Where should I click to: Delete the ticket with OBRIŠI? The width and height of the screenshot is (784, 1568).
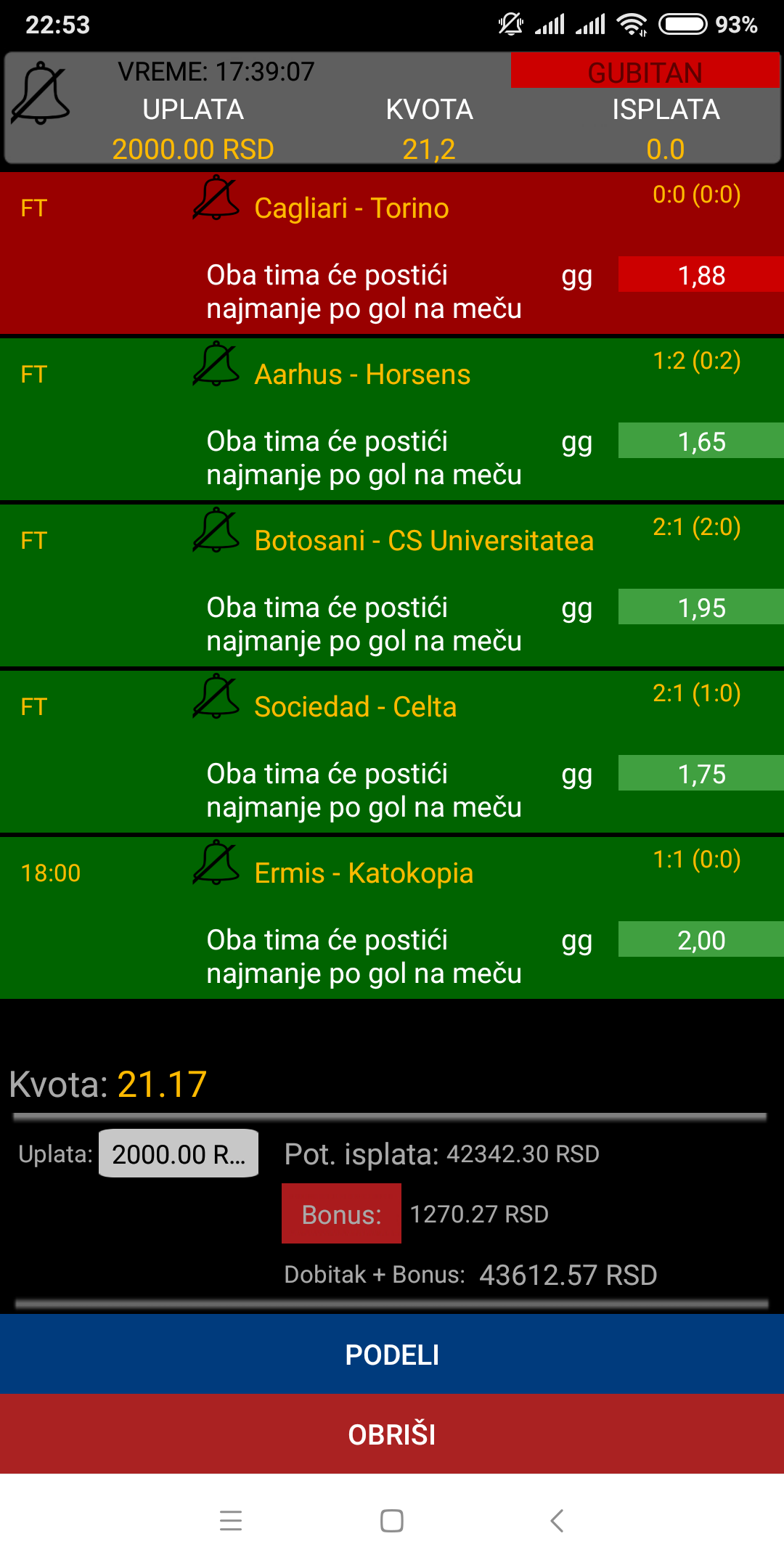pyautogui.click(x=392, y=1434)
